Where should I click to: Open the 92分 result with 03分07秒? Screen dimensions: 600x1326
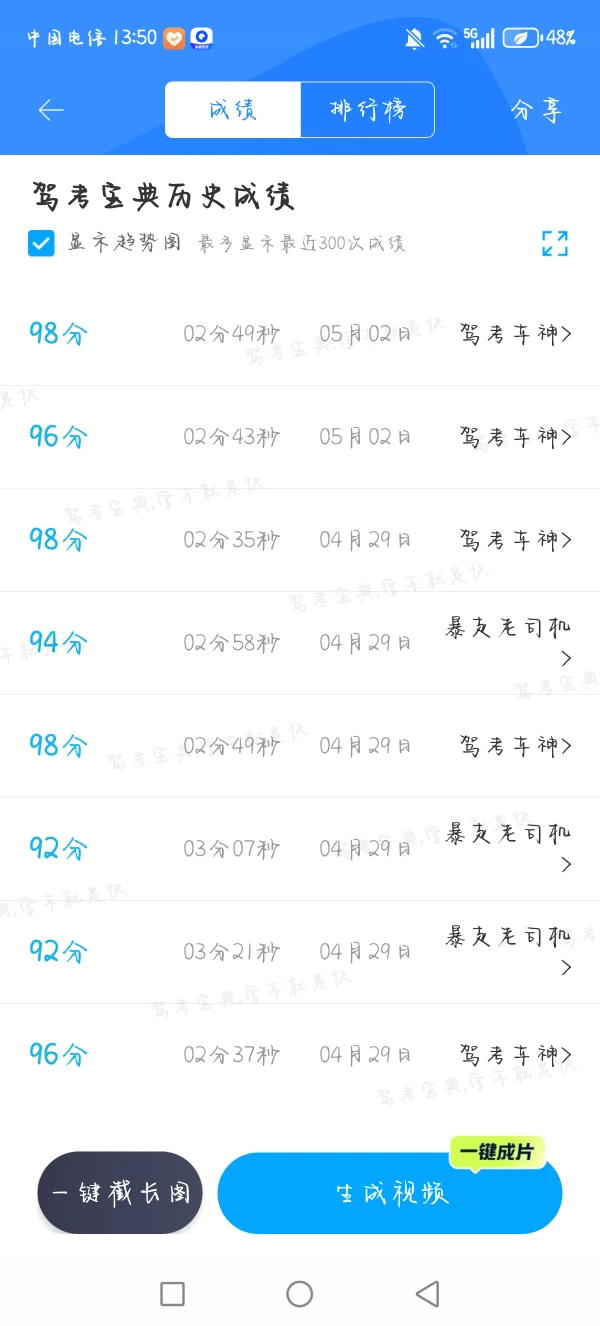[300, 849]
